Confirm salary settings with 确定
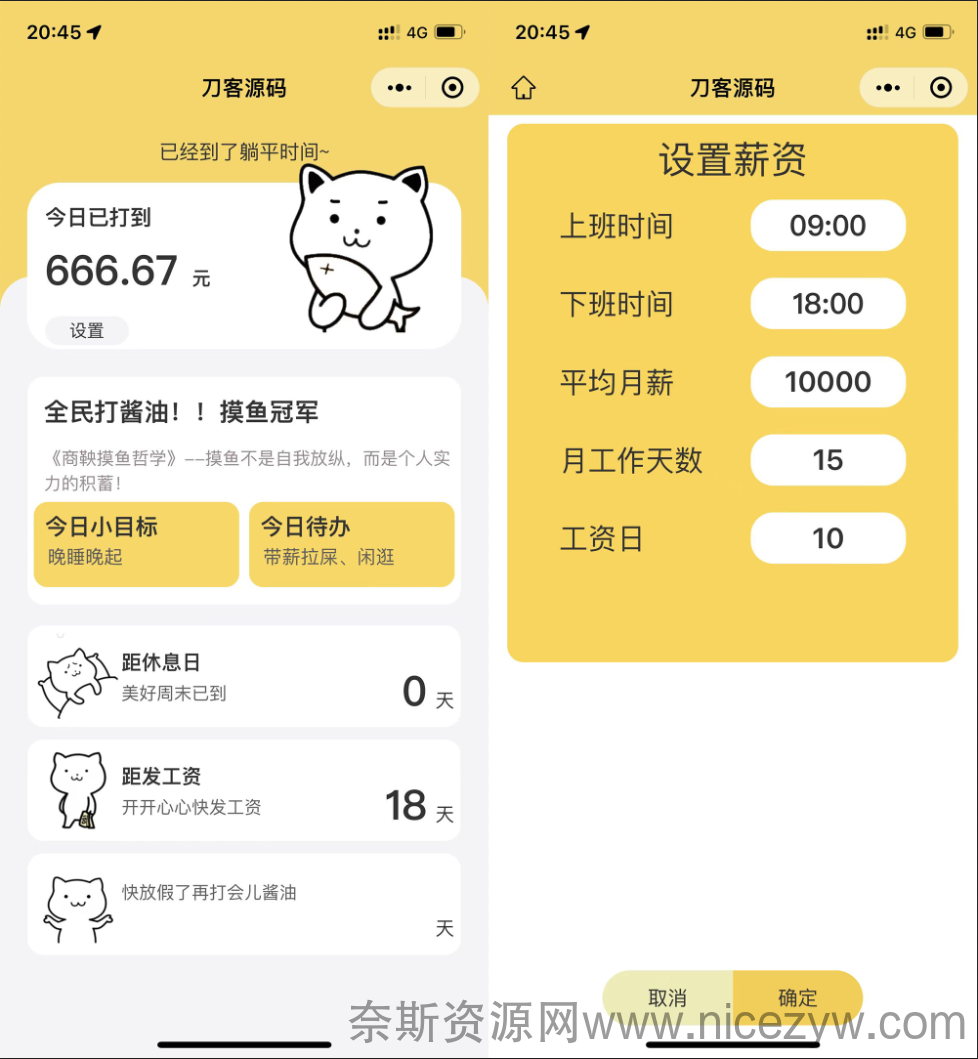Viewport: 978px width, 1059px height. [797, 997]
